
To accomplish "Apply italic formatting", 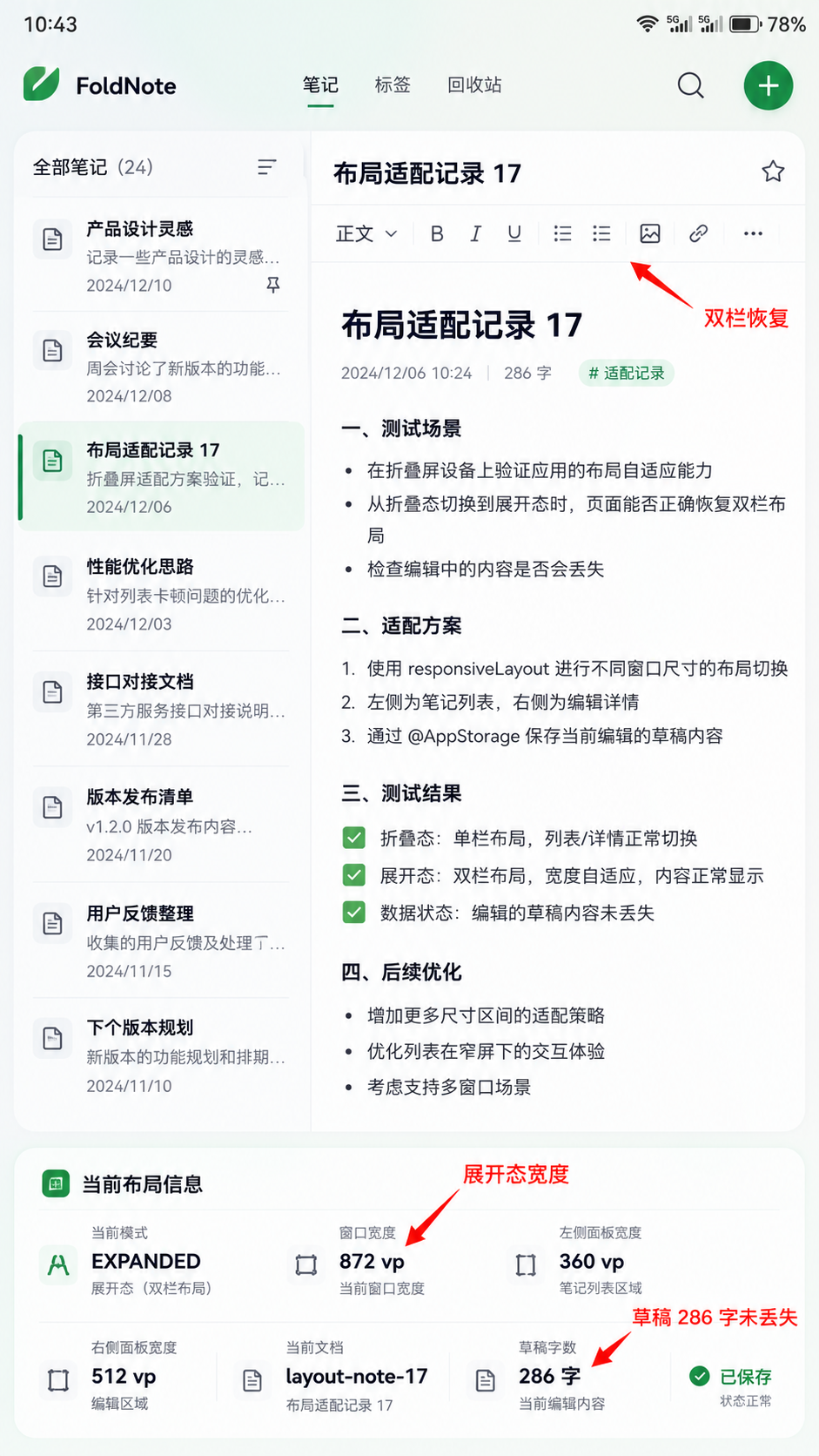I will point(475,233).
